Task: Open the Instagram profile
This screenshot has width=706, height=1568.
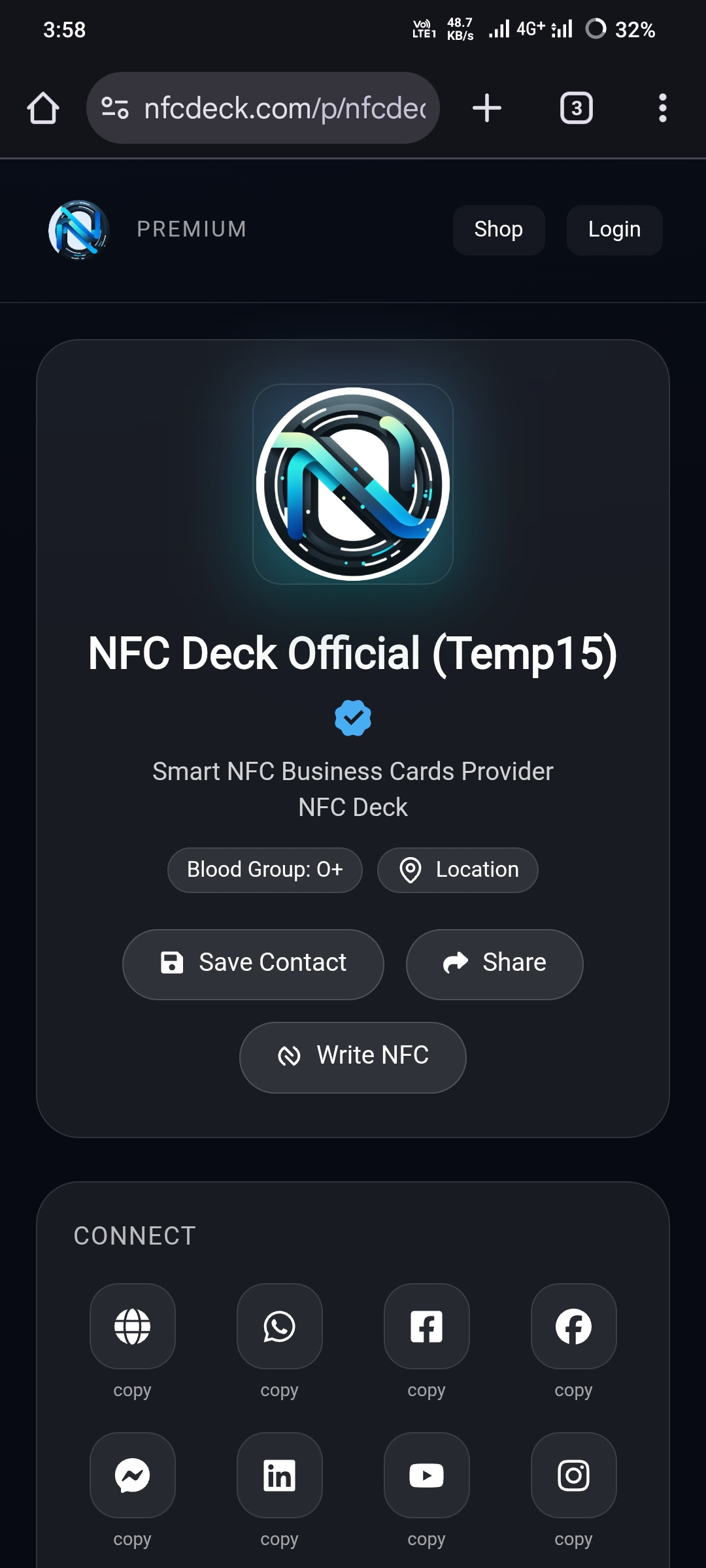Action: pyautogui.click(x=574, y=1475)
